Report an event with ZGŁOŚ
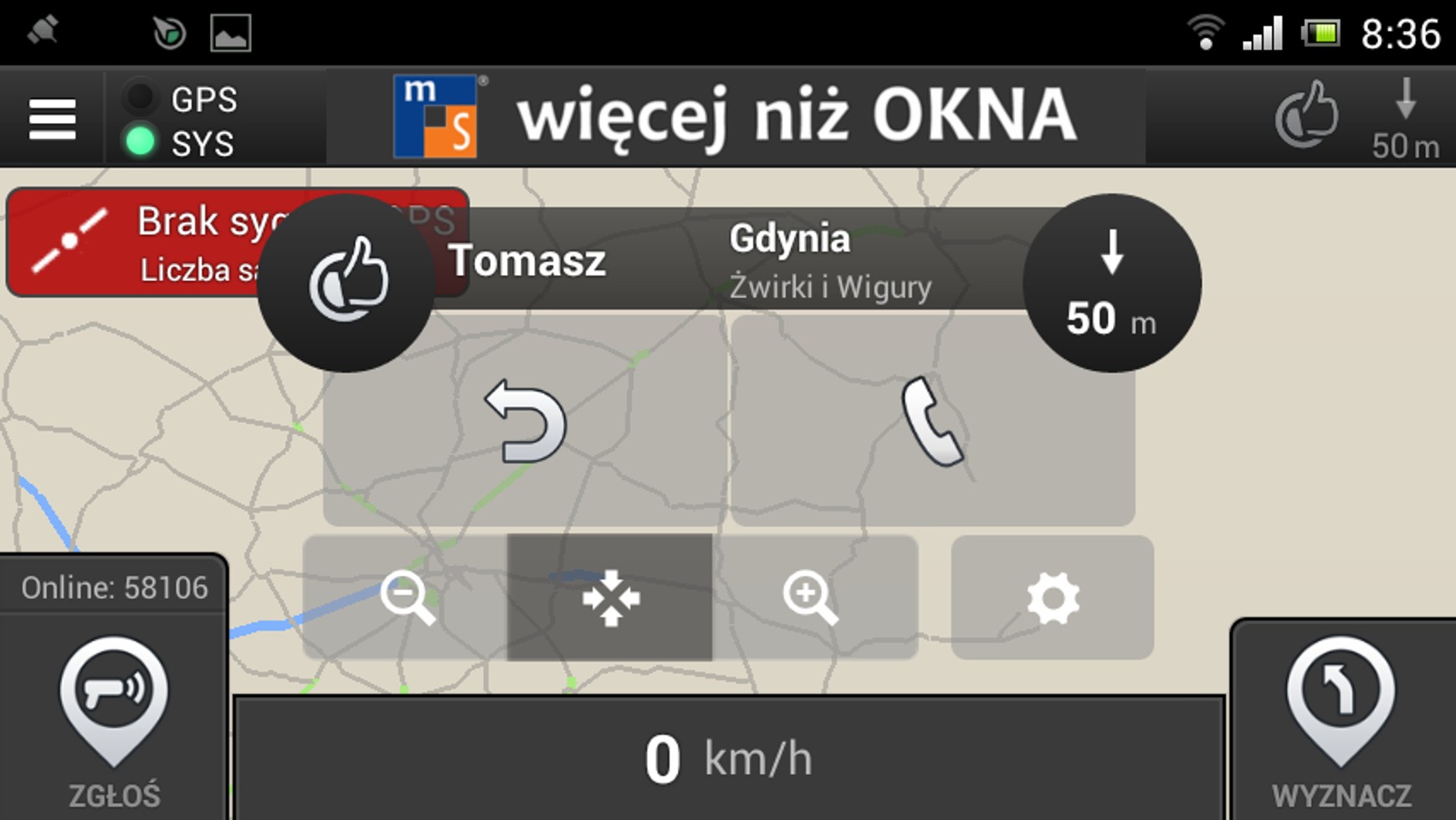The height and width of the screenshot is (820, 1456). click(114, 720)
